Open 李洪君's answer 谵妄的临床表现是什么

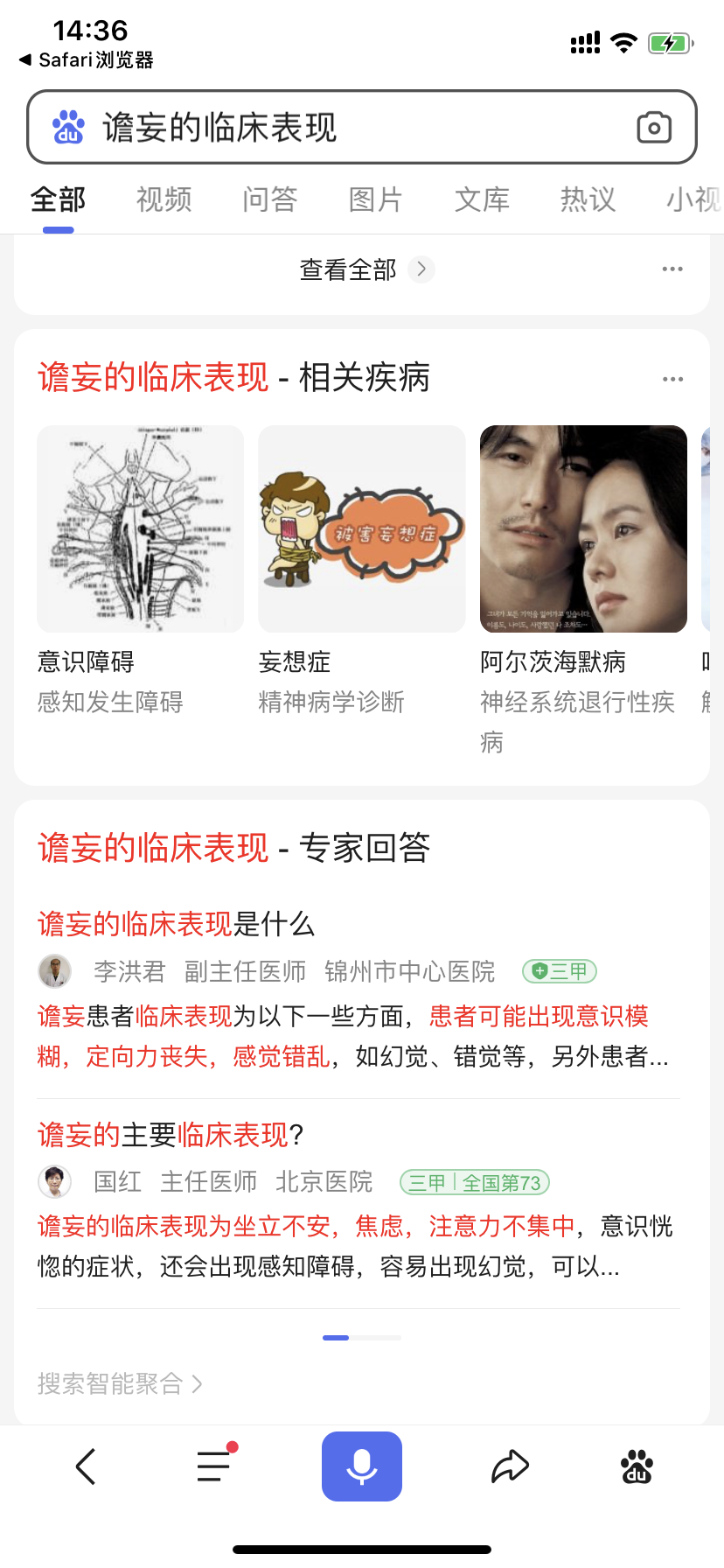pos(175,924)
